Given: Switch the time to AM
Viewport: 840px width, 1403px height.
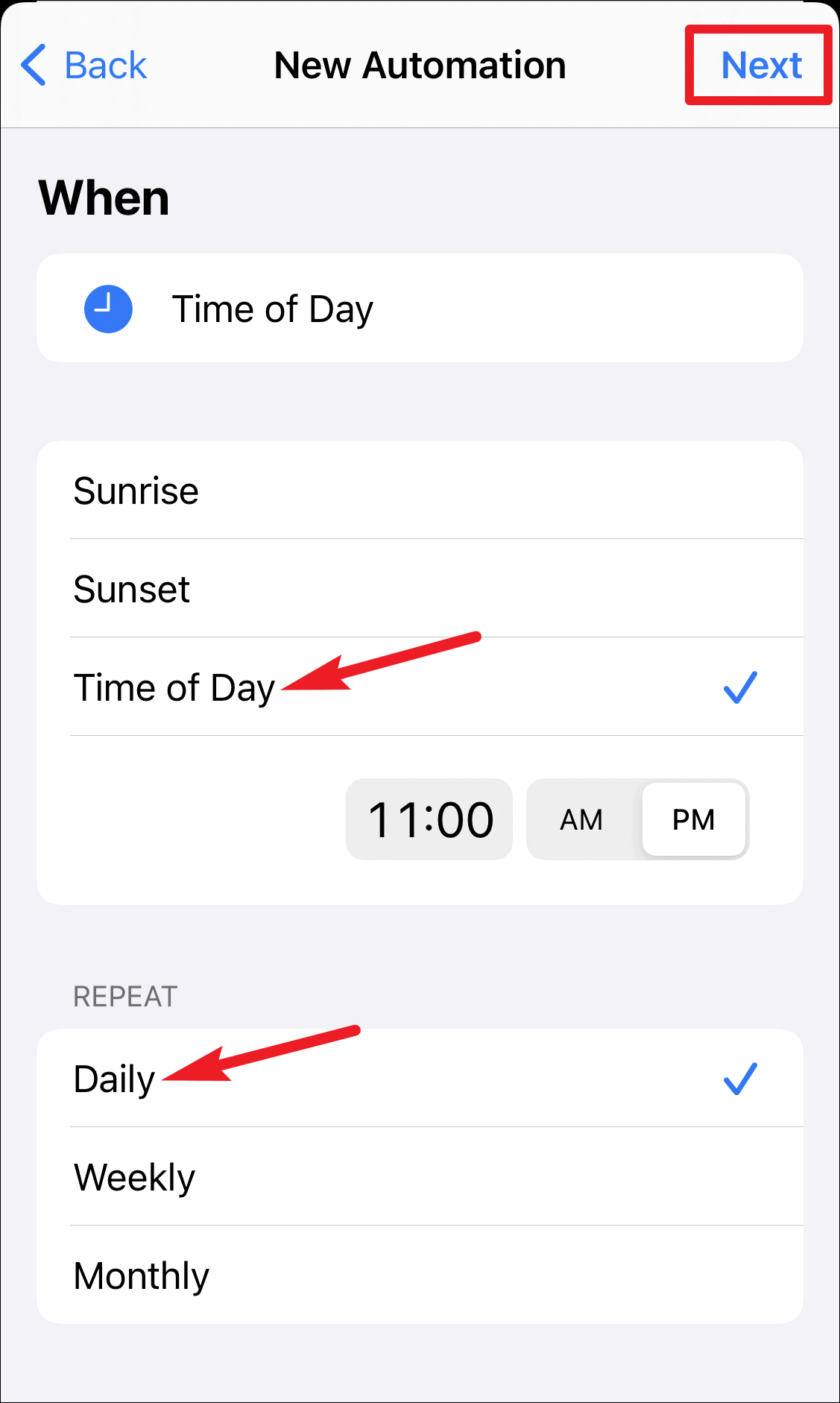Looking at the screenshot, I should (x=582, y=819).
